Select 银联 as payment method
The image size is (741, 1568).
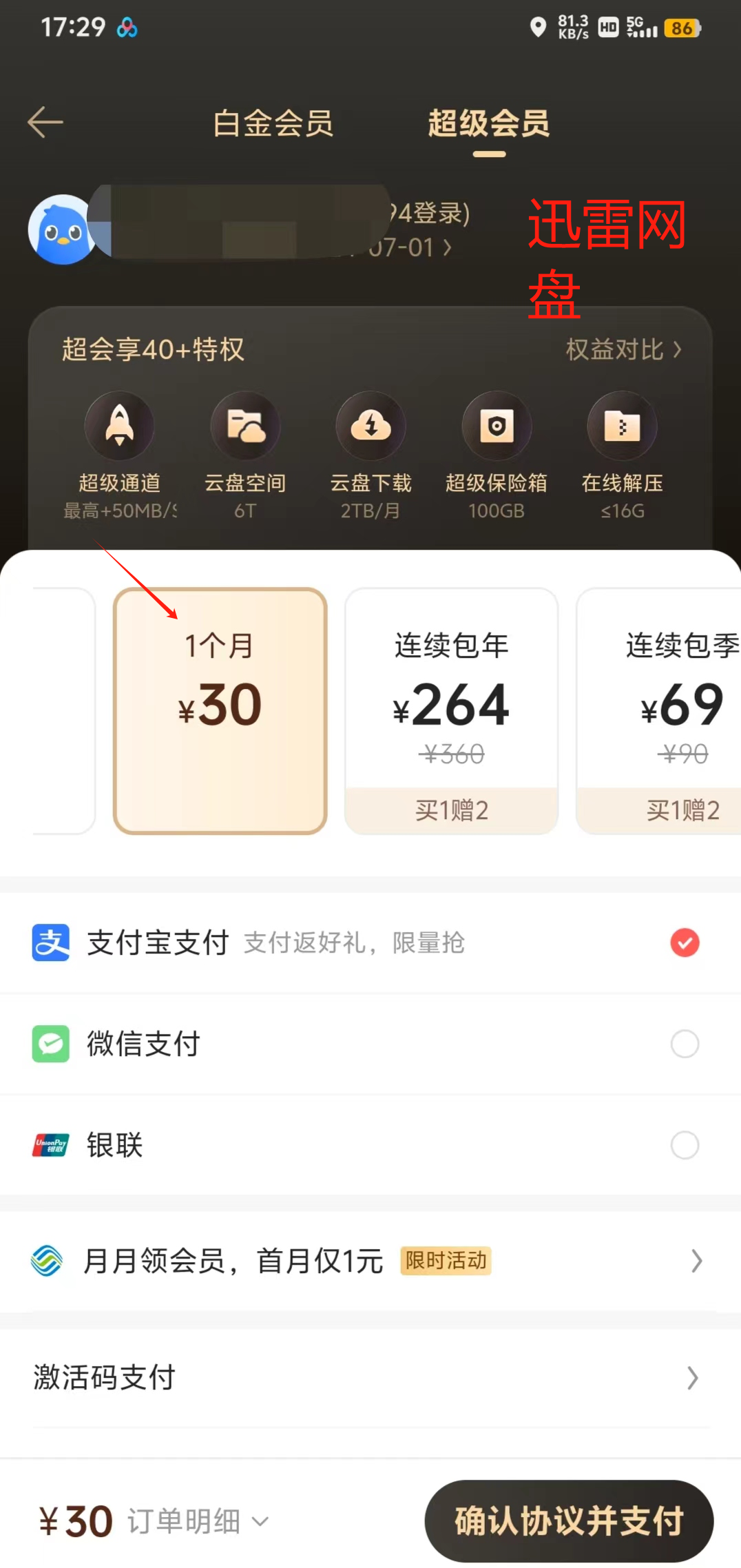pyautogui.click(x=685, y=1145)
